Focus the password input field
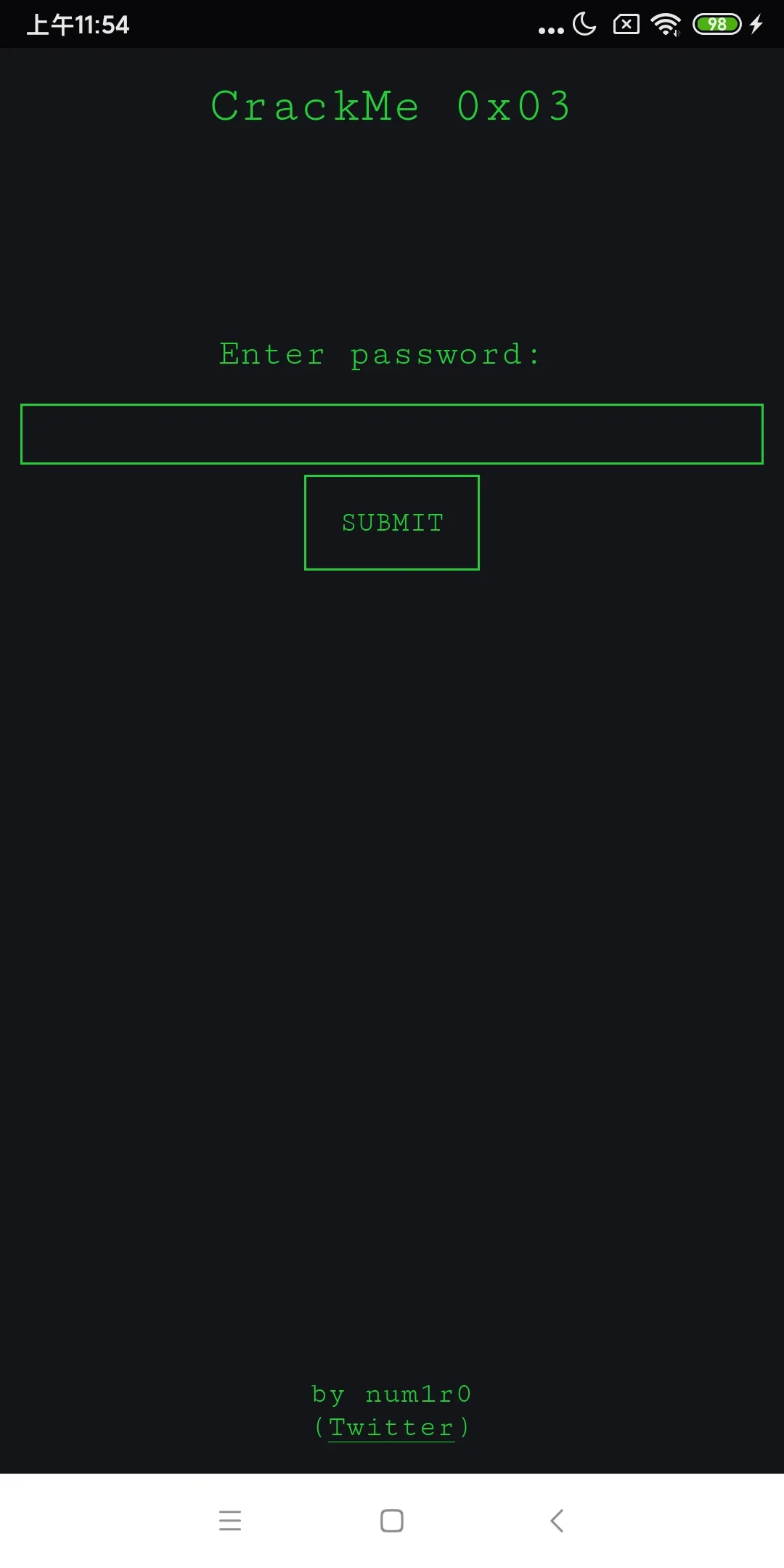The width and height of the screenshot is (784, 1568). [x=391, y=433]
